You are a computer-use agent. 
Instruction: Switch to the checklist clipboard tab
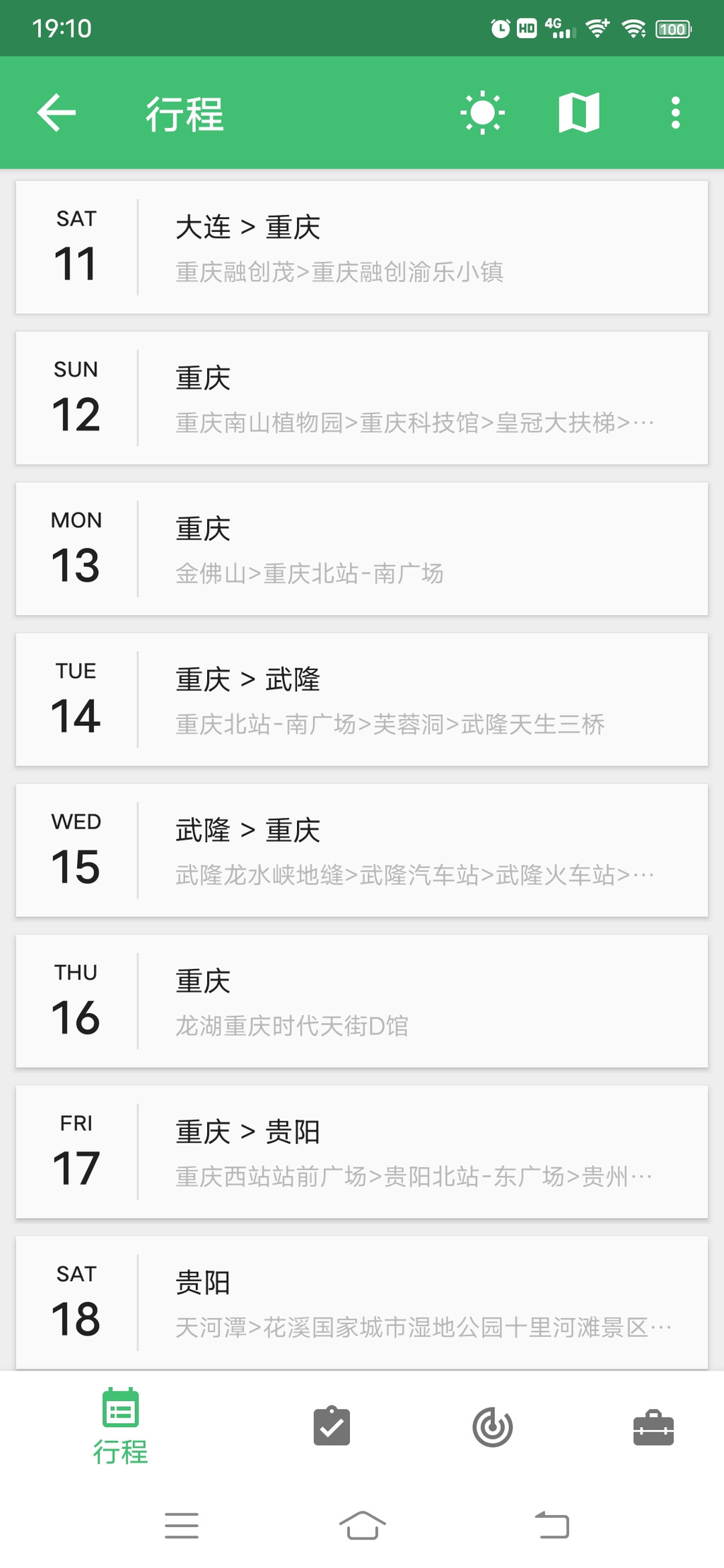click(x=332, y=1427)
